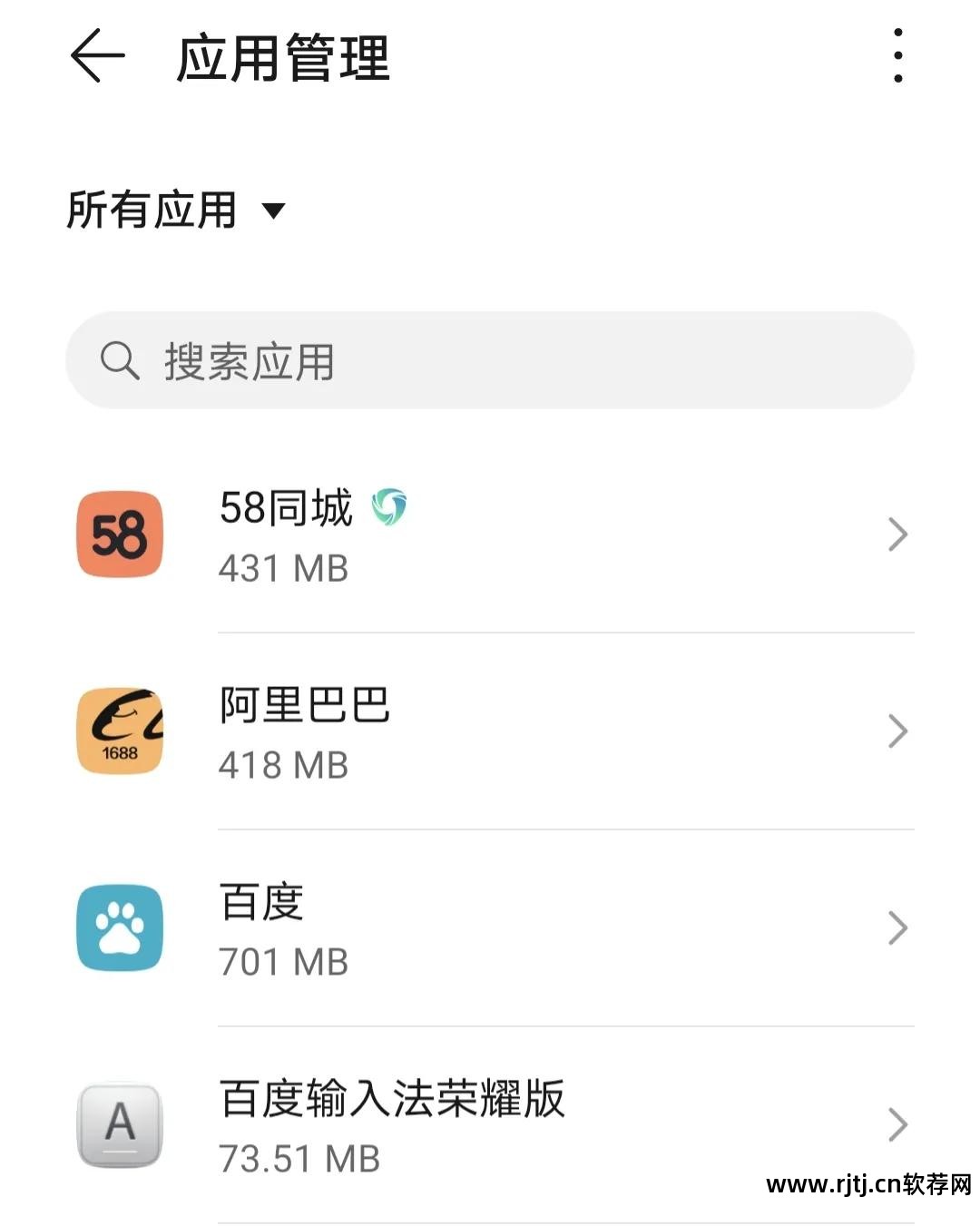The image size is (980, 1226).
Task: Click the magnifier icon in the search bar
Action: (122, 360)
